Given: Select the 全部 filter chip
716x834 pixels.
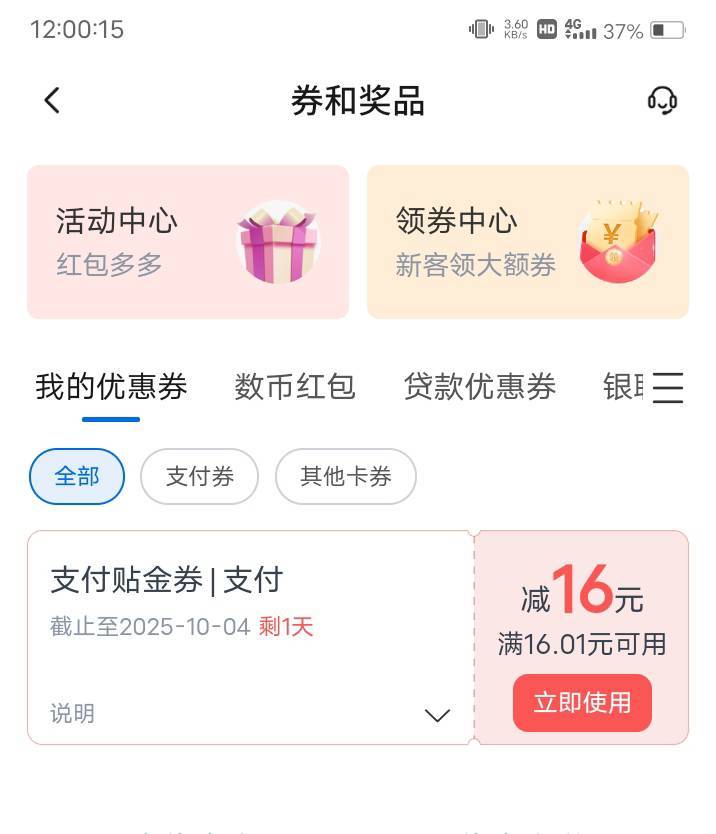Looking at the screenshot, I should [x=77, y=477].
